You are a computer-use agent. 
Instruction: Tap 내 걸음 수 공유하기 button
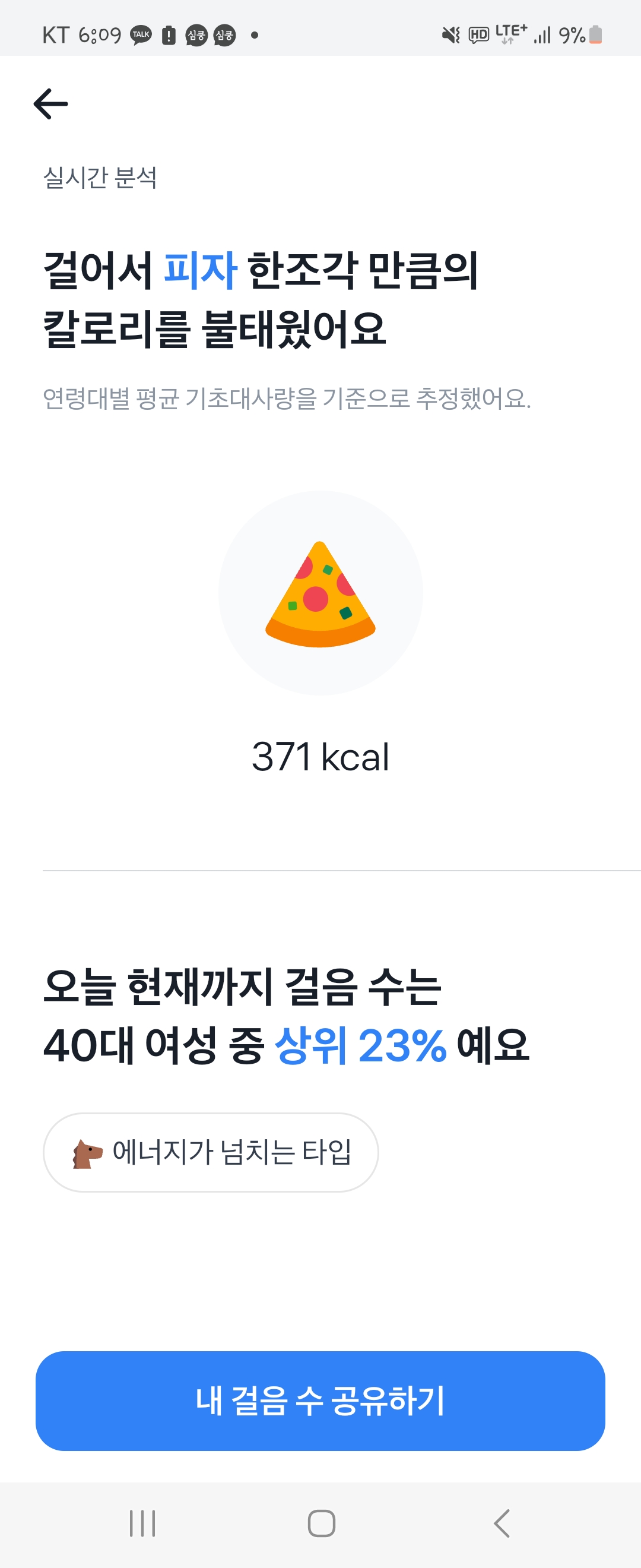(320, 1401)
